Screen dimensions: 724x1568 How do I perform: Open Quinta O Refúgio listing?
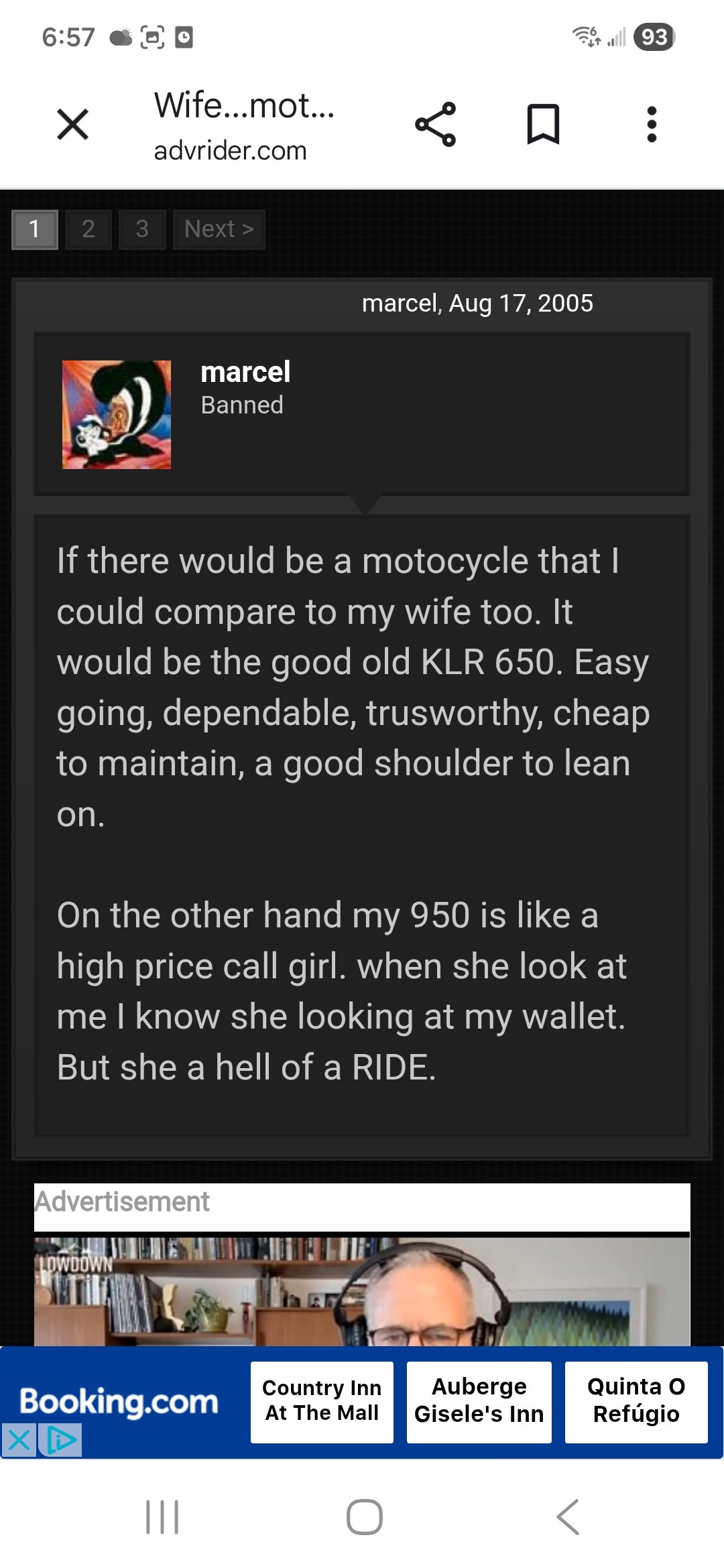pyautogui.click(x=636, y=1402)
